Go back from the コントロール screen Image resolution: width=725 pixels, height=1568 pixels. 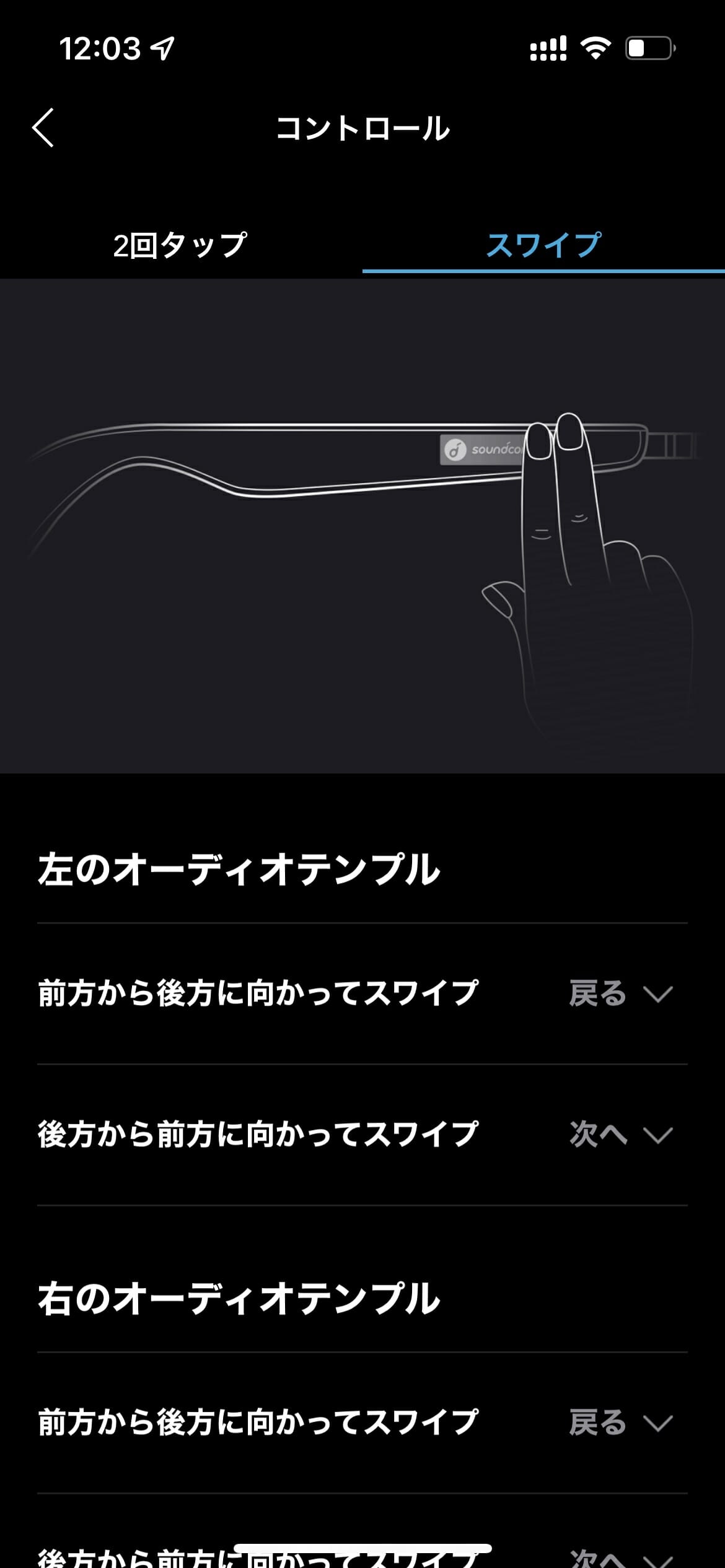tap(43, 128)
